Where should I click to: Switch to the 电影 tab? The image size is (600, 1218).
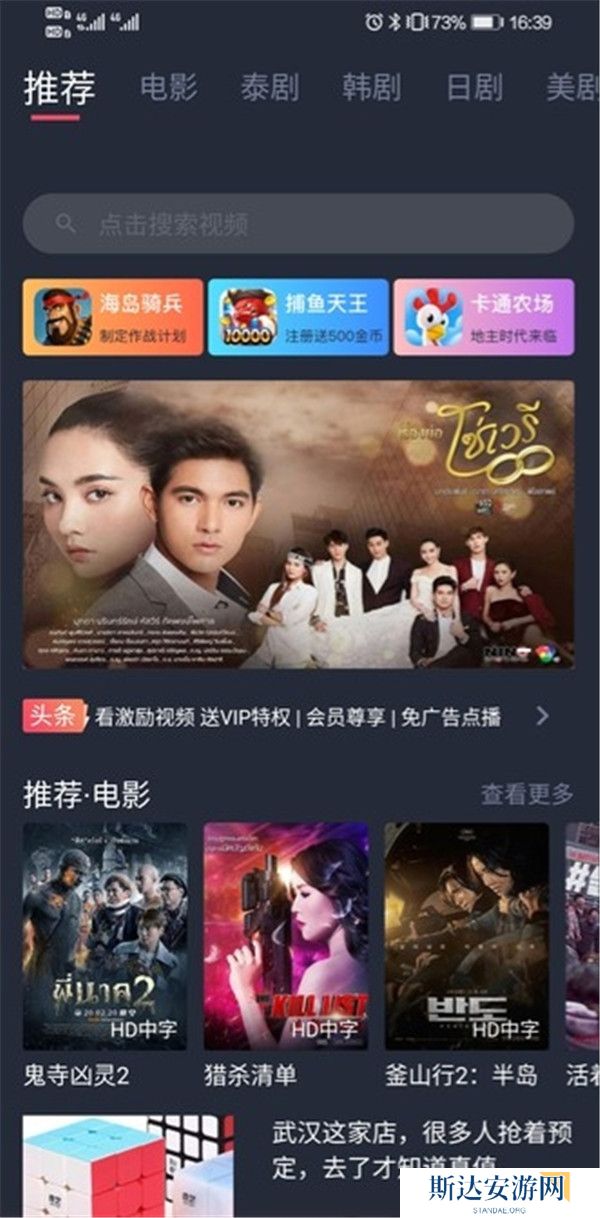[x=169, y=88]
